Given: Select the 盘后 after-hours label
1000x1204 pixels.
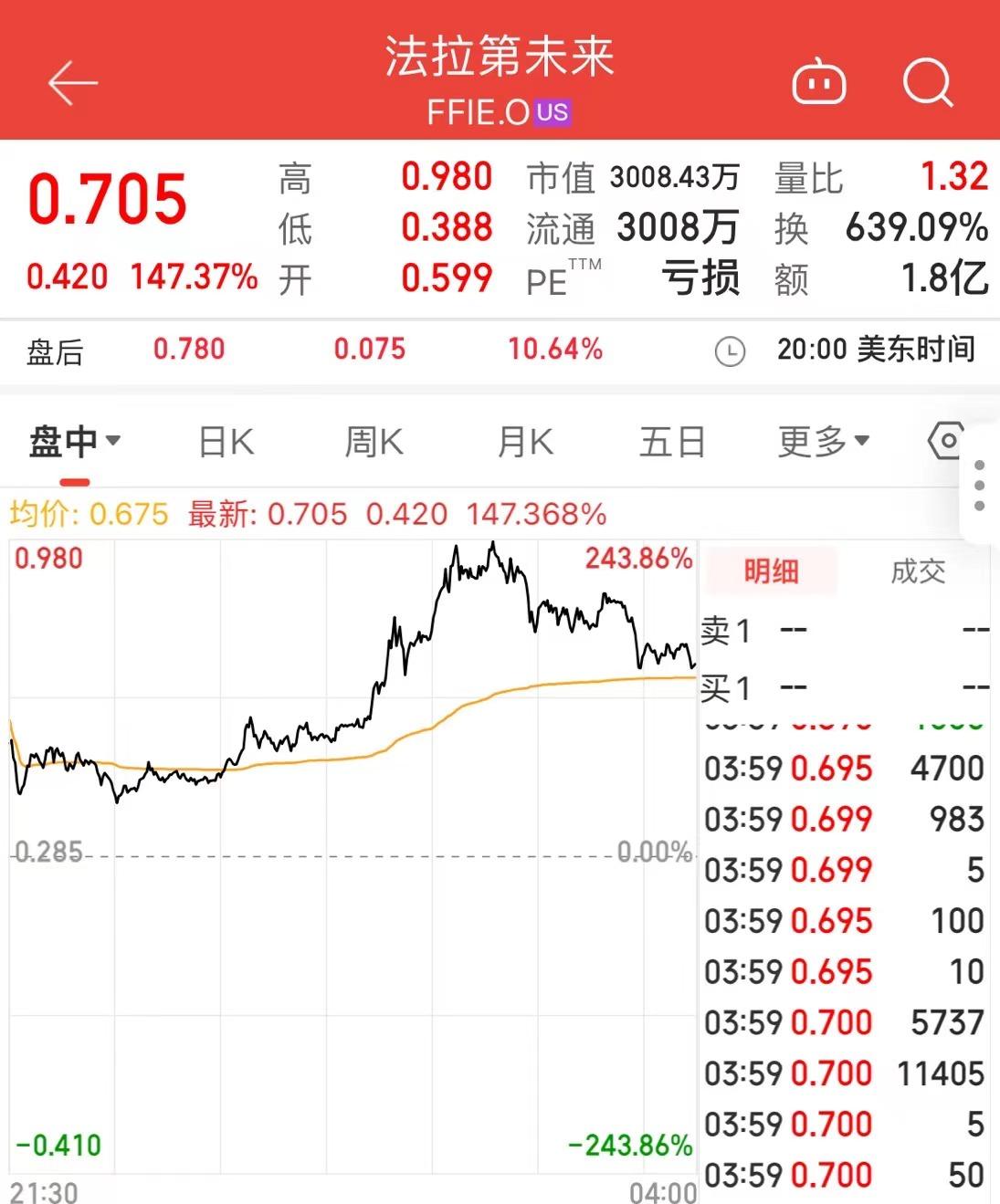Looking at the screenshot, I should [x=56, y=349].
